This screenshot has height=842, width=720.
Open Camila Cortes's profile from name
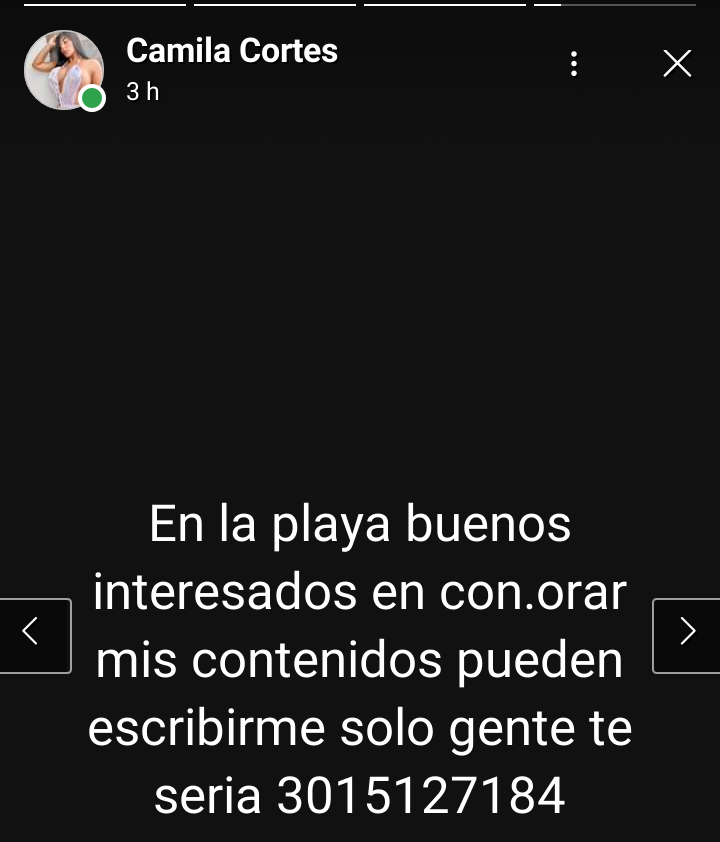[x=232, y=51]
